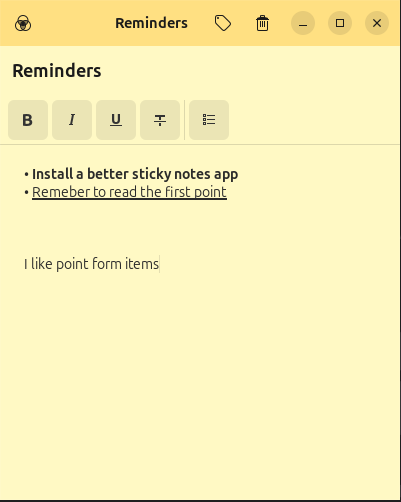Image resolution: width=401 pixels, height=502 pixels.
Task: Delete this note with trash icon
Action: (262, 23)
